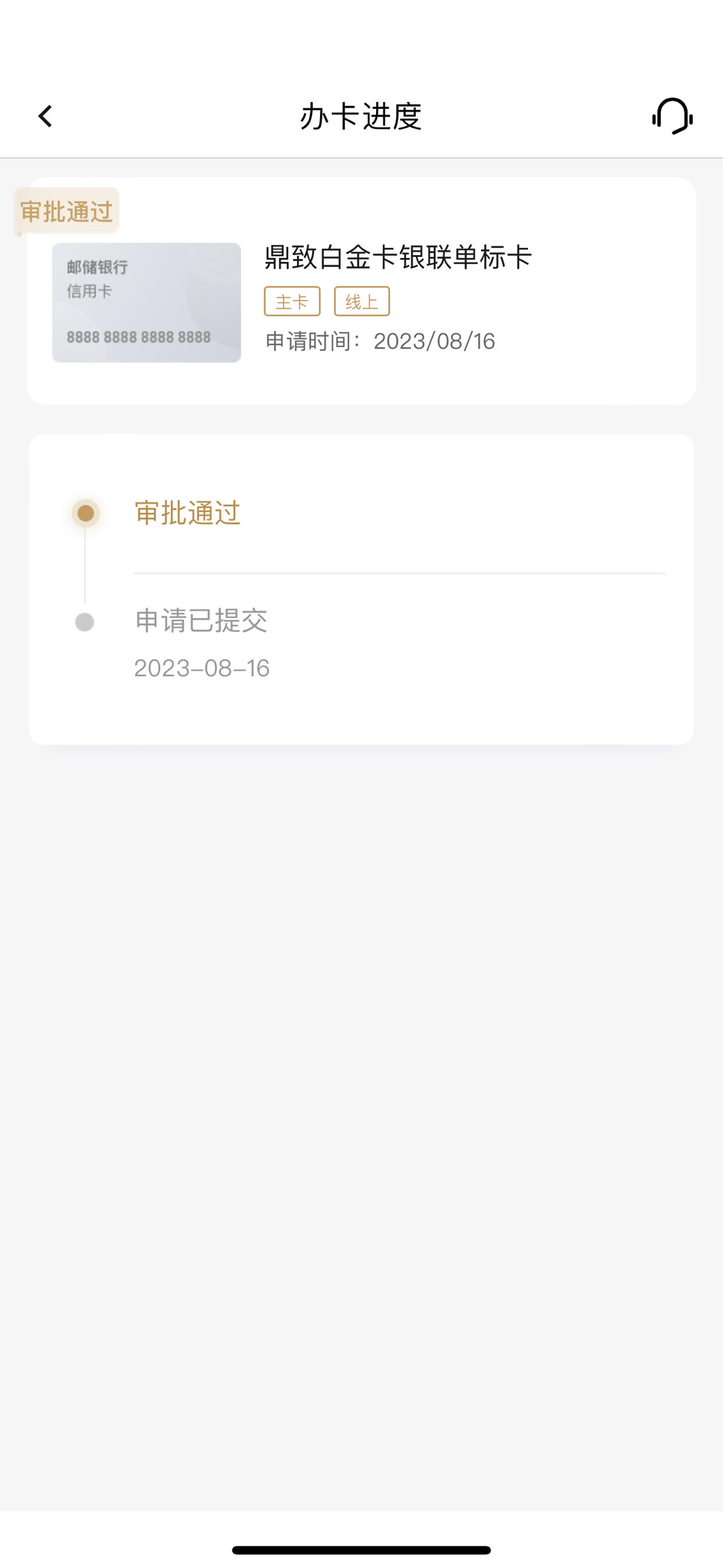
Task: Go back from the 办卡进度 page
Action: coord(45,116)
